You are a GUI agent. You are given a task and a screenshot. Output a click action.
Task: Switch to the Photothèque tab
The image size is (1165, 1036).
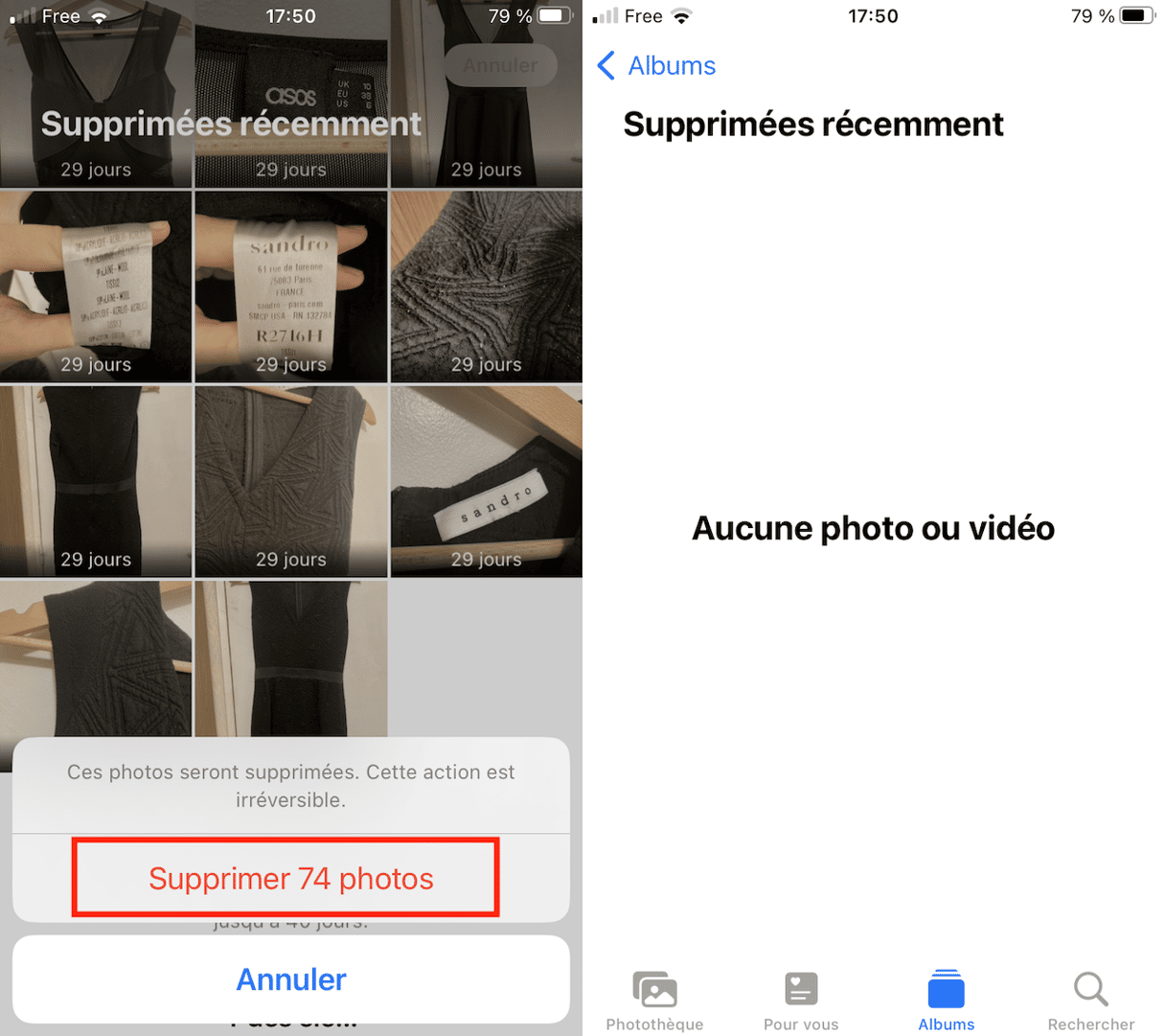654,1000
